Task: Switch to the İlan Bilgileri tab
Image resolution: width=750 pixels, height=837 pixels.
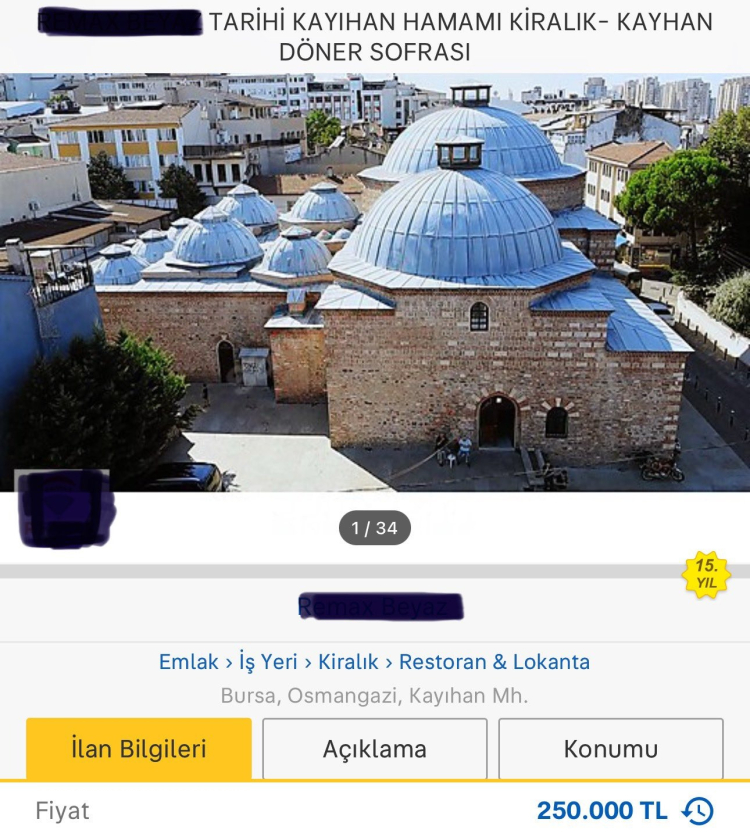Action: 139,749
